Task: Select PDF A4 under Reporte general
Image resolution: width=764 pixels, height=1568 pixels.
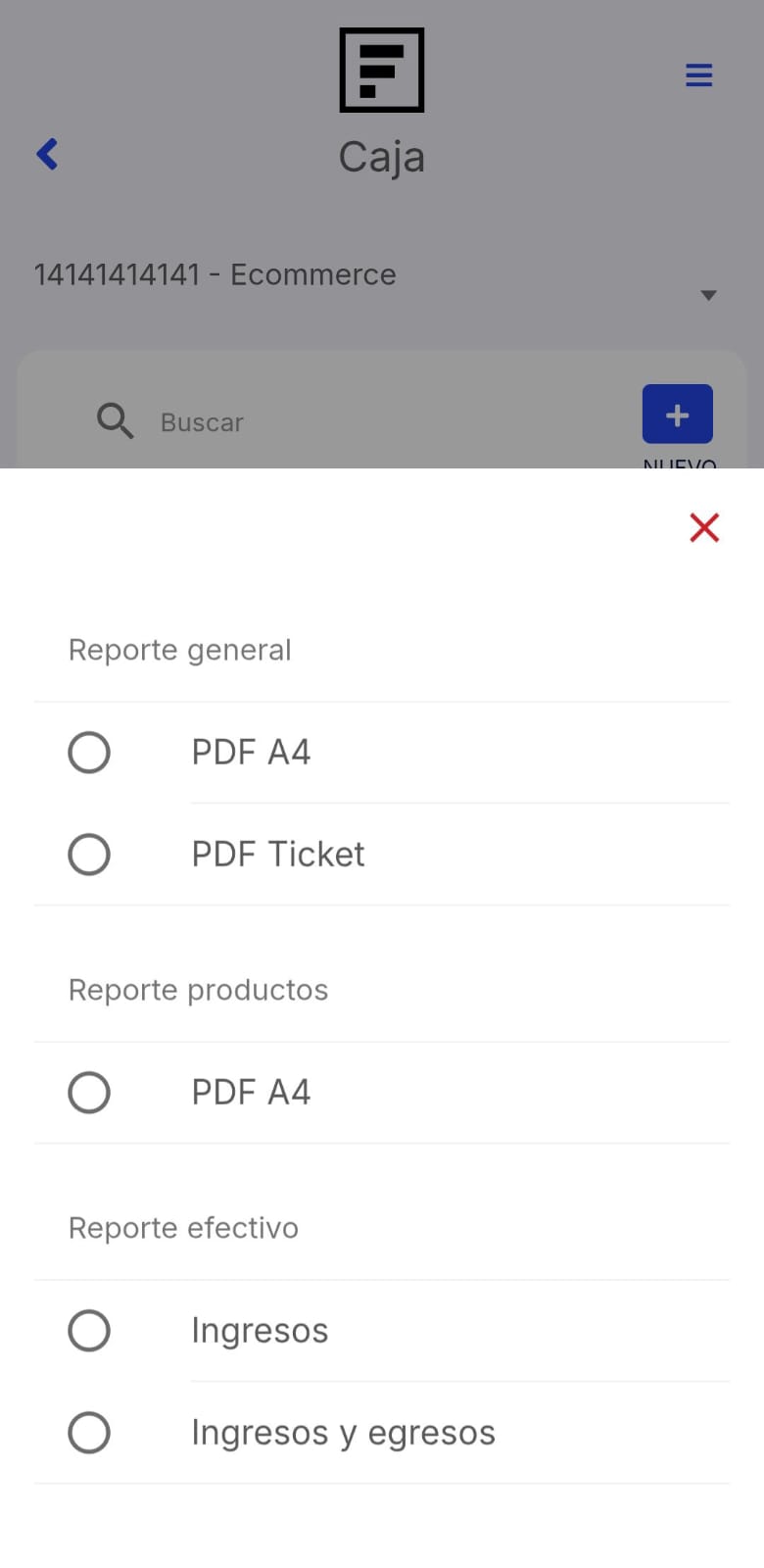Action: click(89, 752)
